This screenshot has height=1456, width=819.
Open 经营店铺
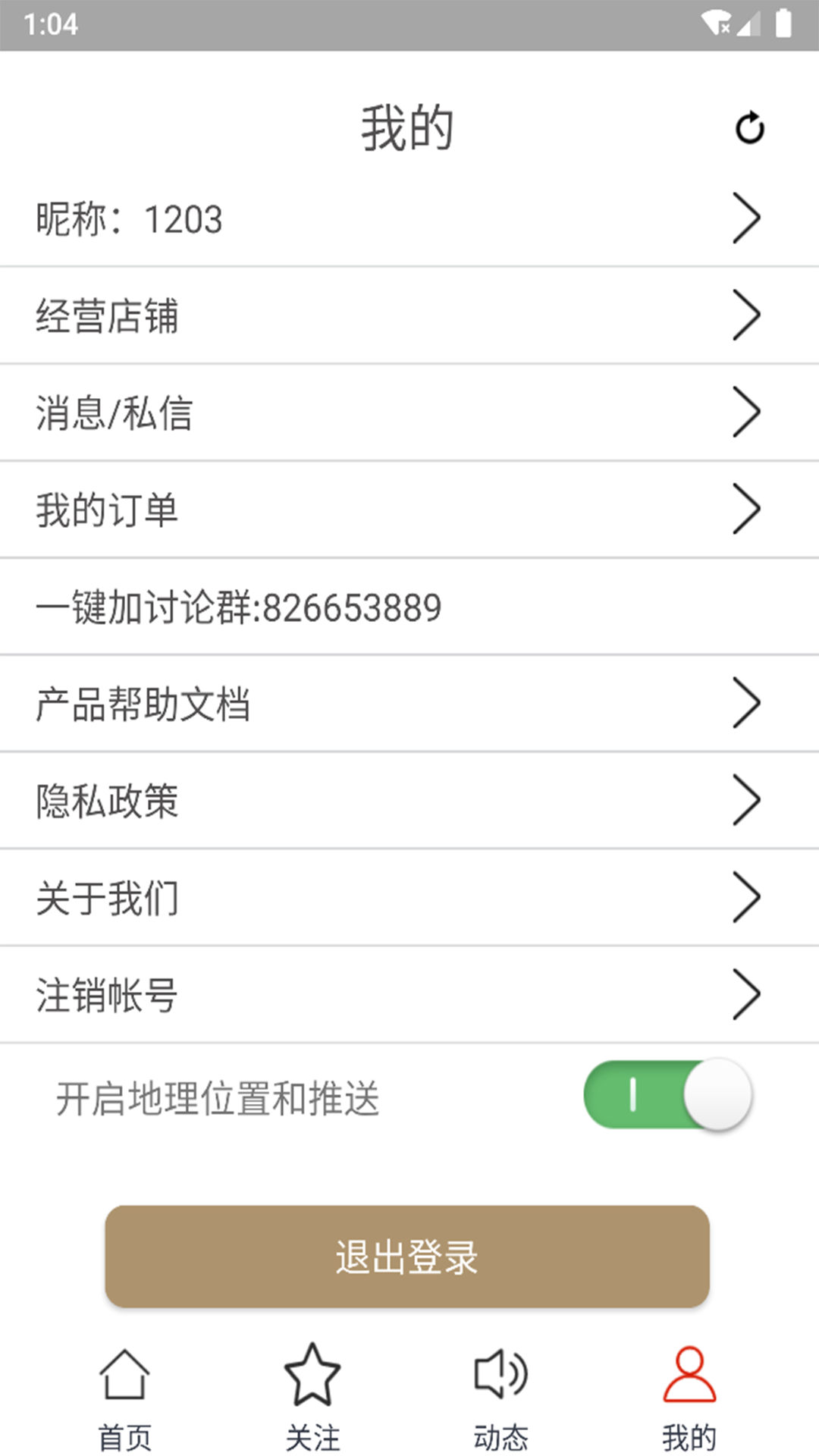click(x=409, y=315)
